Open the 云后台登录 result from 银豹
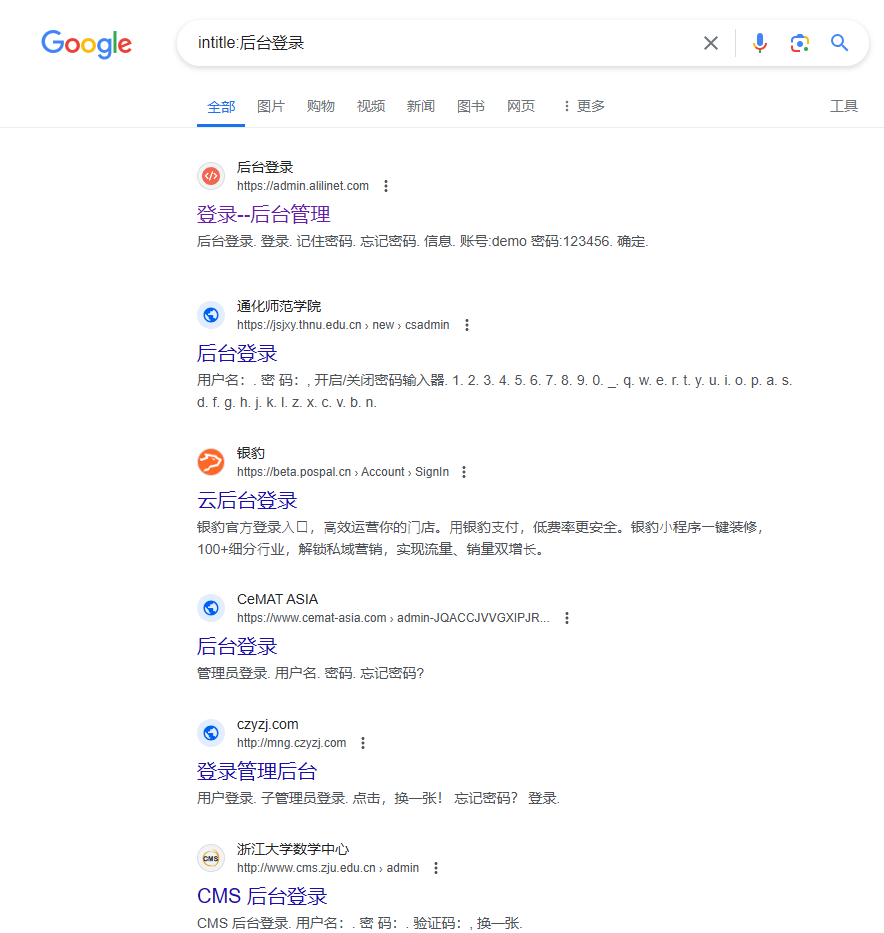This screenshot has height=933, width=884. click(x=247, y=501)
